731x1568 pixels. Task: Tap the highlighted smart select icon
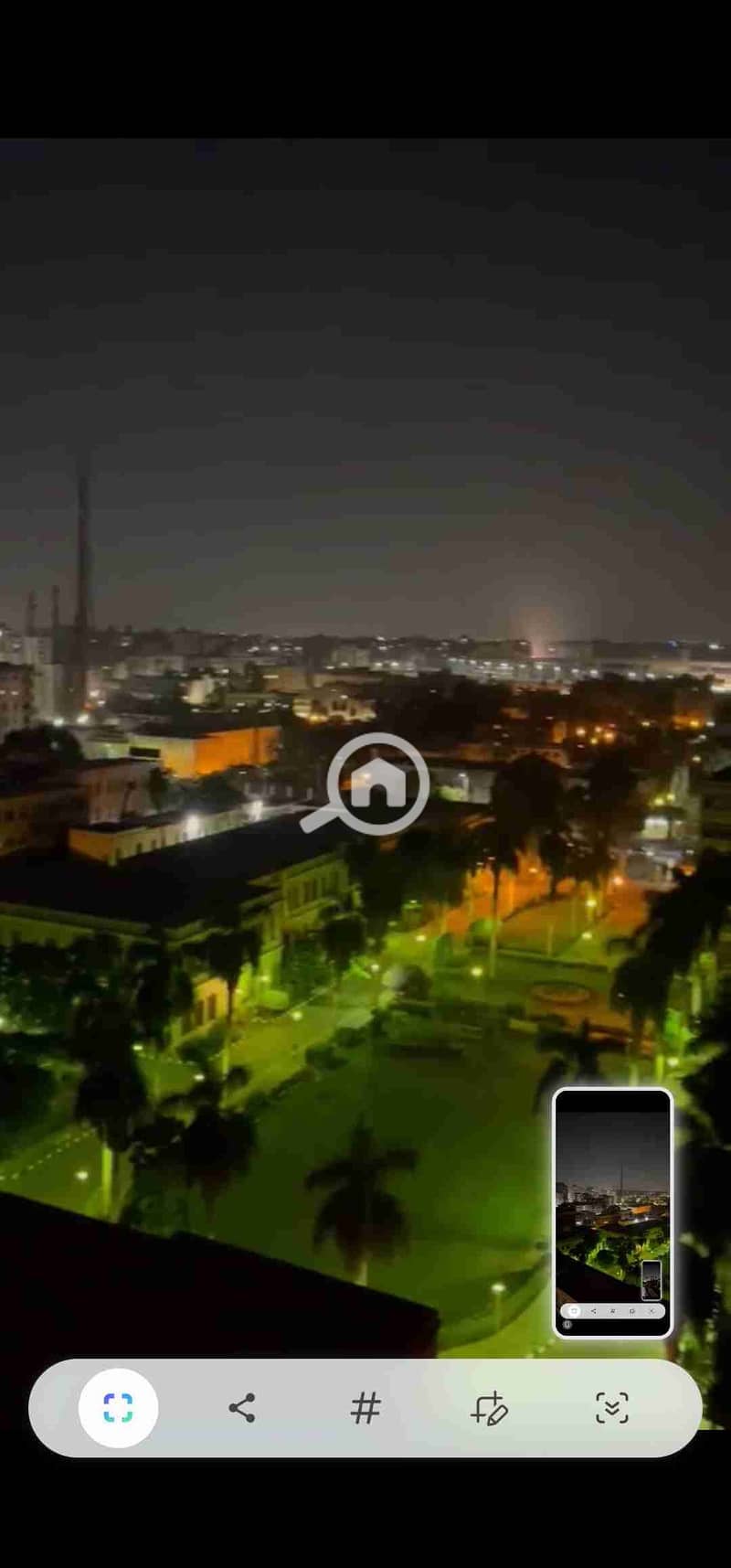coord(118,1407)
